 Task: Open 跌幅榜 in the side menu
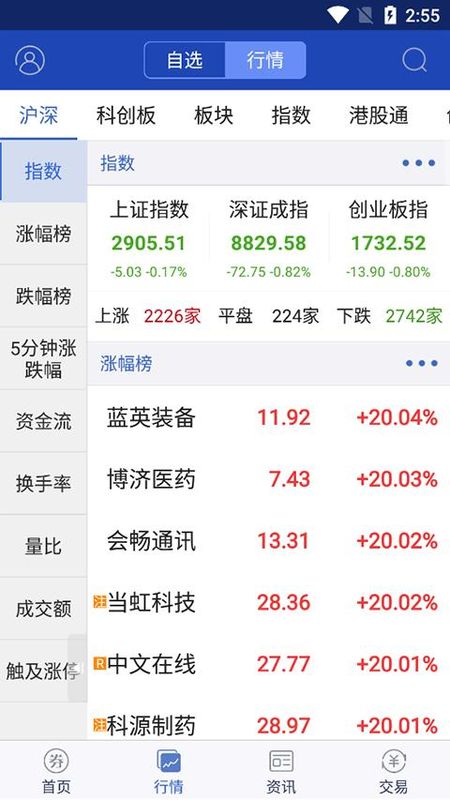click(x=43, y=296)
